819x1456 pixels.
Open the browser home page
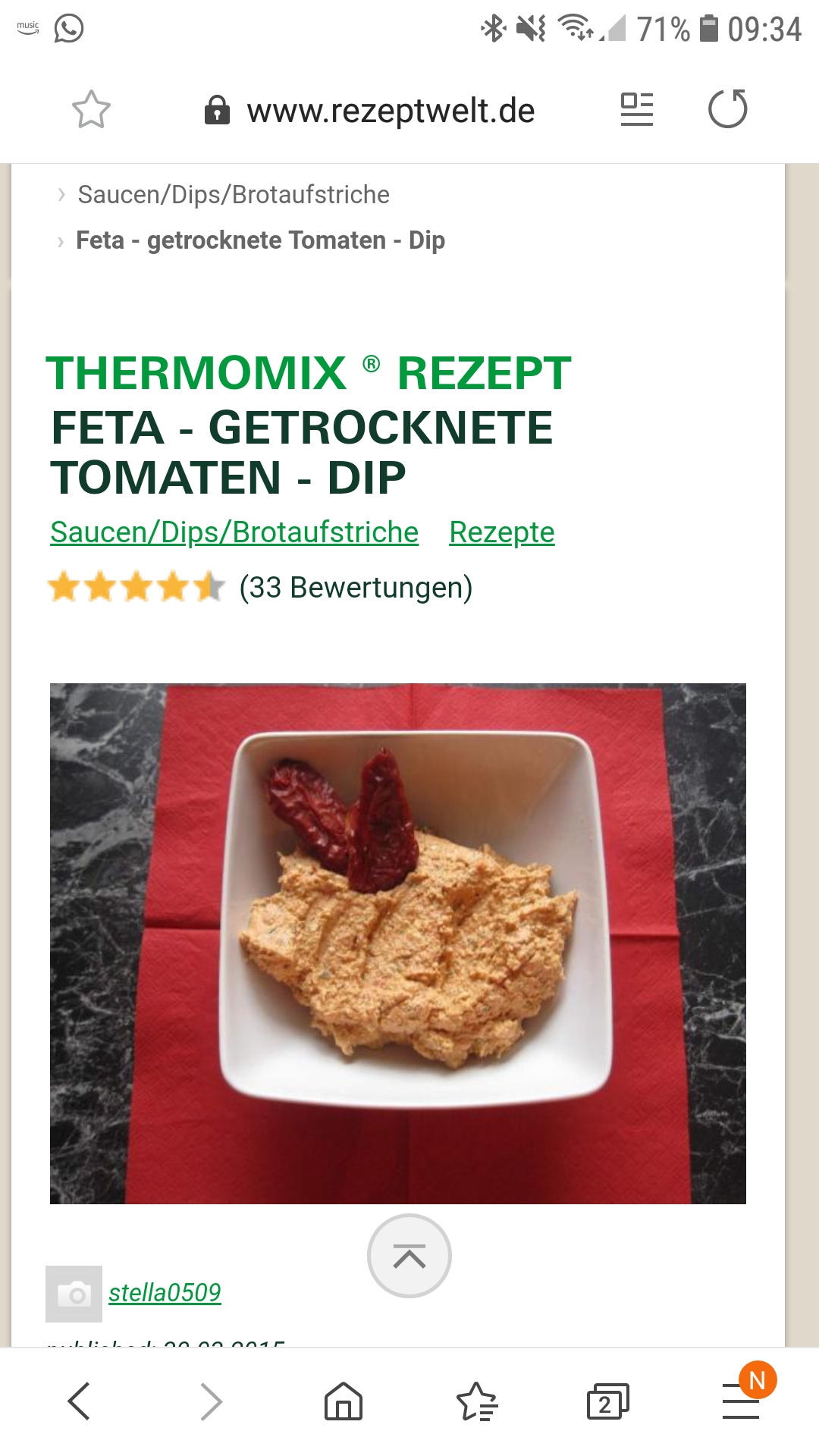click(344, 1401)
